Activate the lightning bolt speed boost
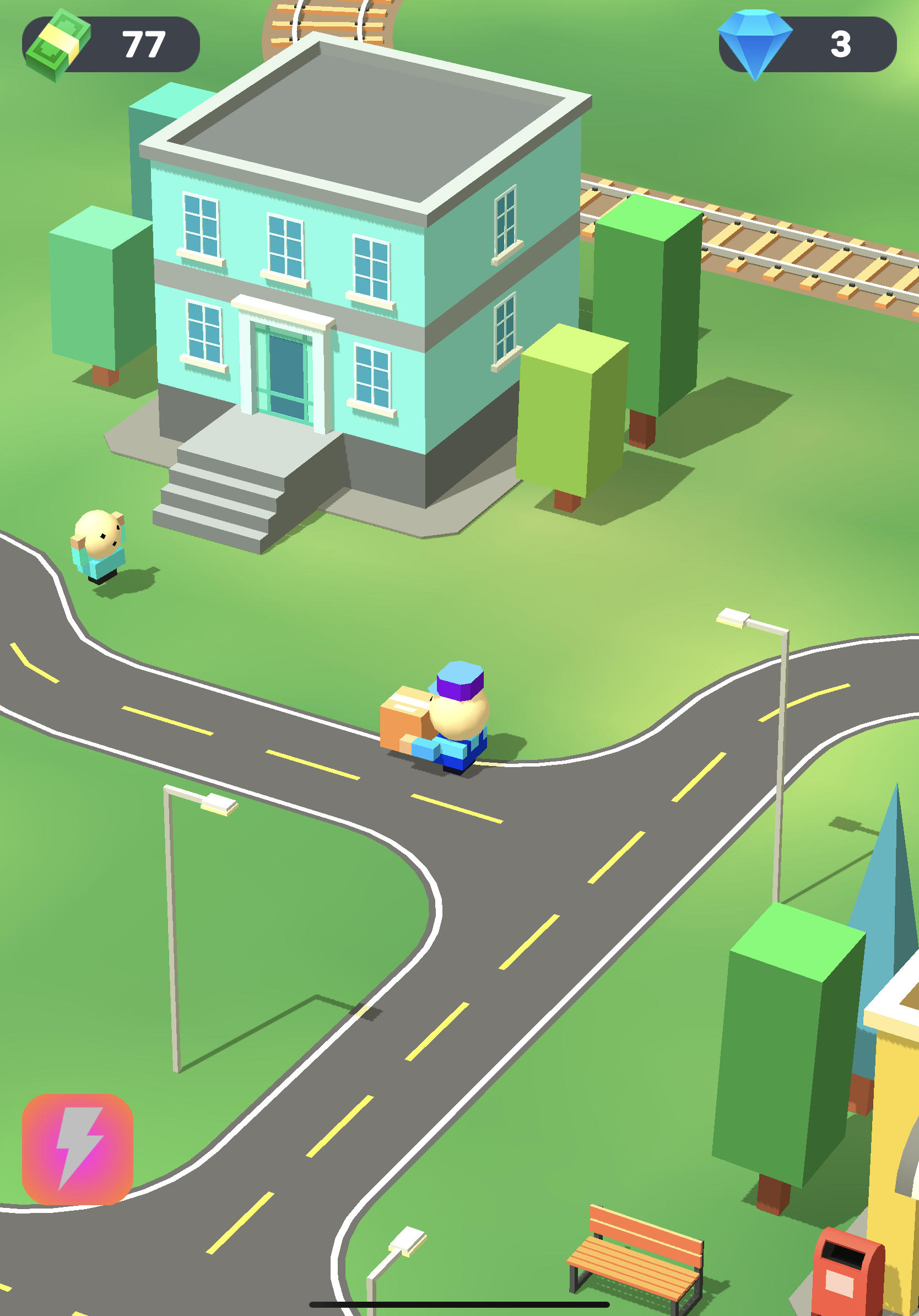 pos(77,1149)
